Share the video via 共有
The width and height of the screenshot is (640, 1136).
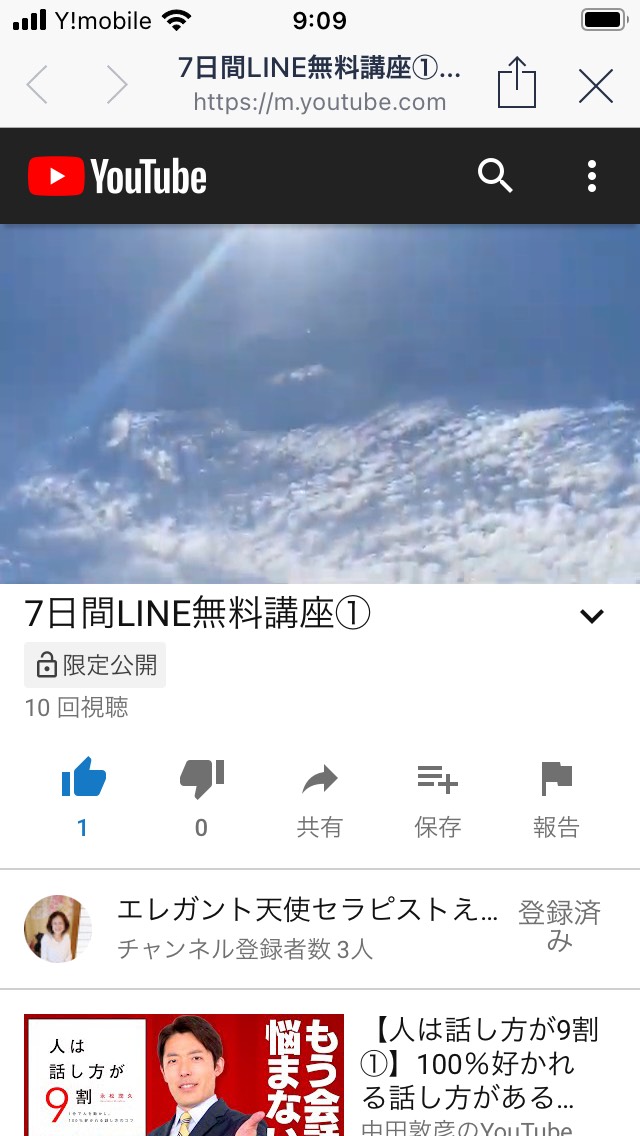[x=320, y=800]
